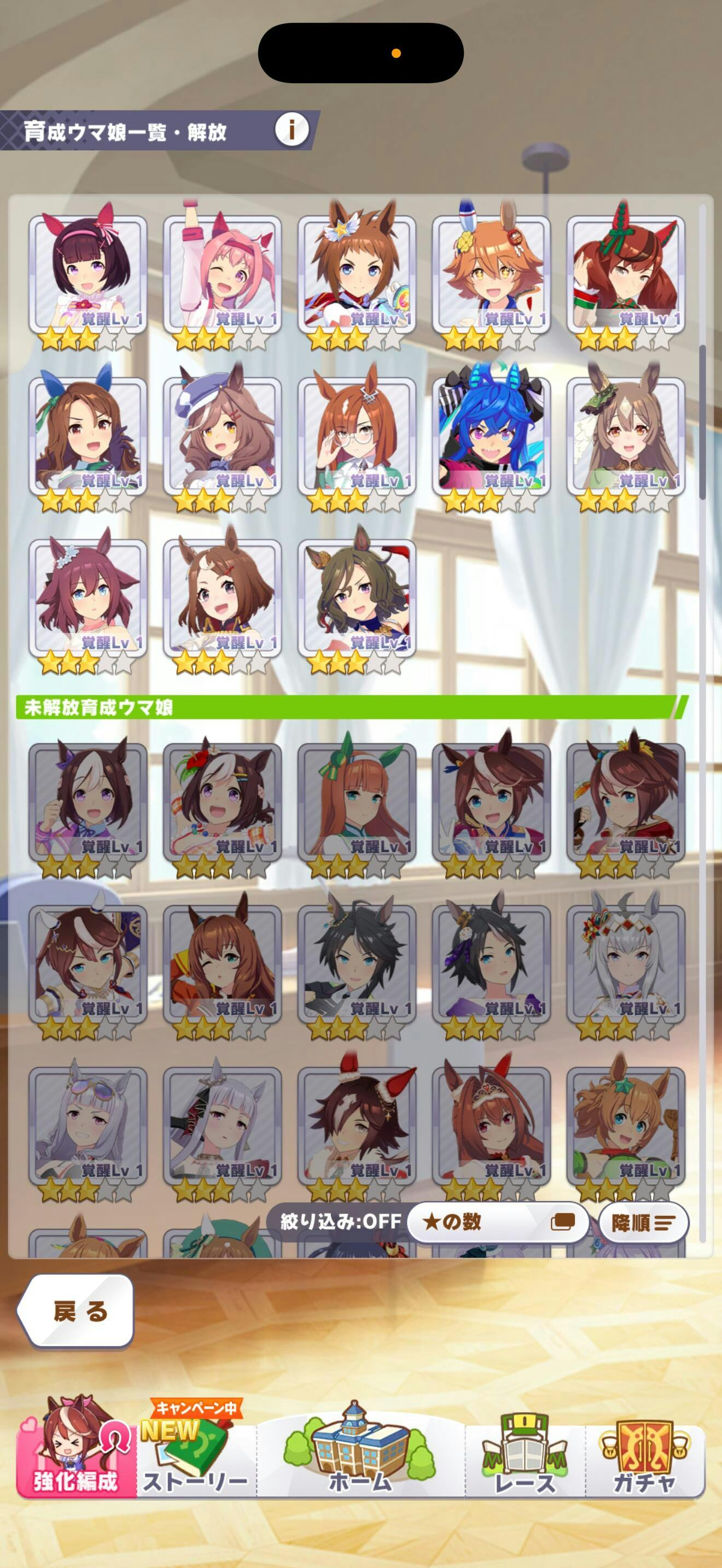Select the blue-haired fanged character card
Image resolution: width=722 pixels, height=1568 pixels.
click(491, 437)
